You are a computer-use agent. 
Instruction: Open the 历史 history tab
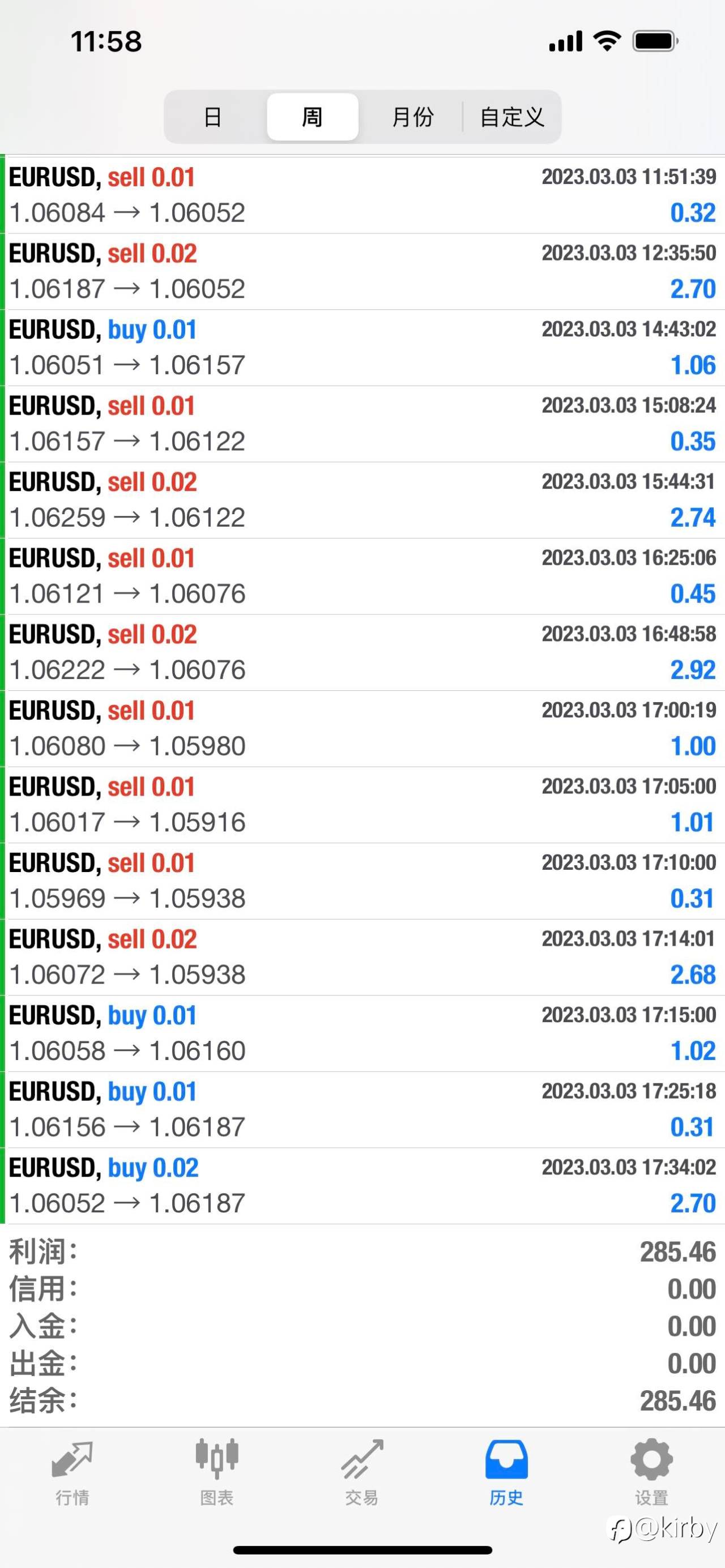(x=506, y=1472)
